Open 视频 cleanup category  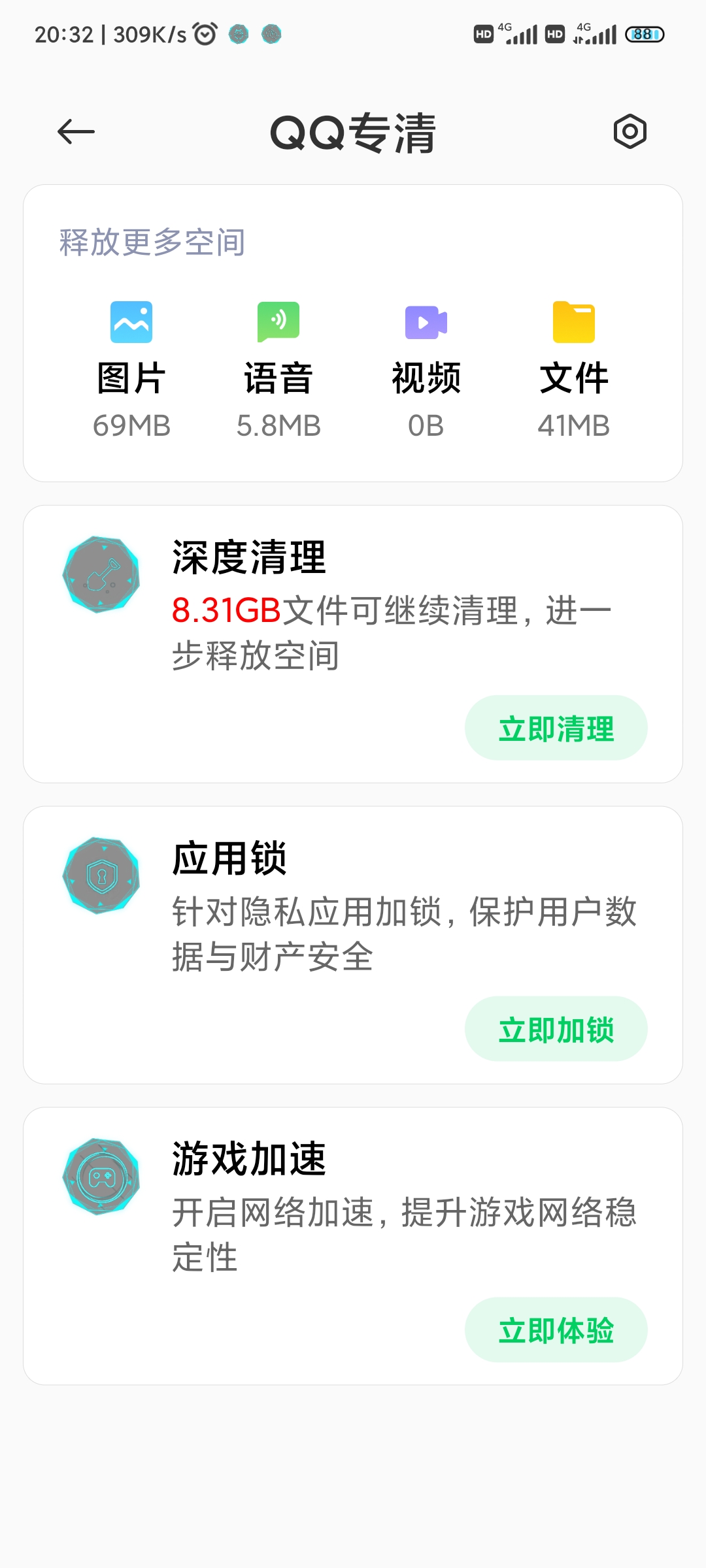(426, 370)
